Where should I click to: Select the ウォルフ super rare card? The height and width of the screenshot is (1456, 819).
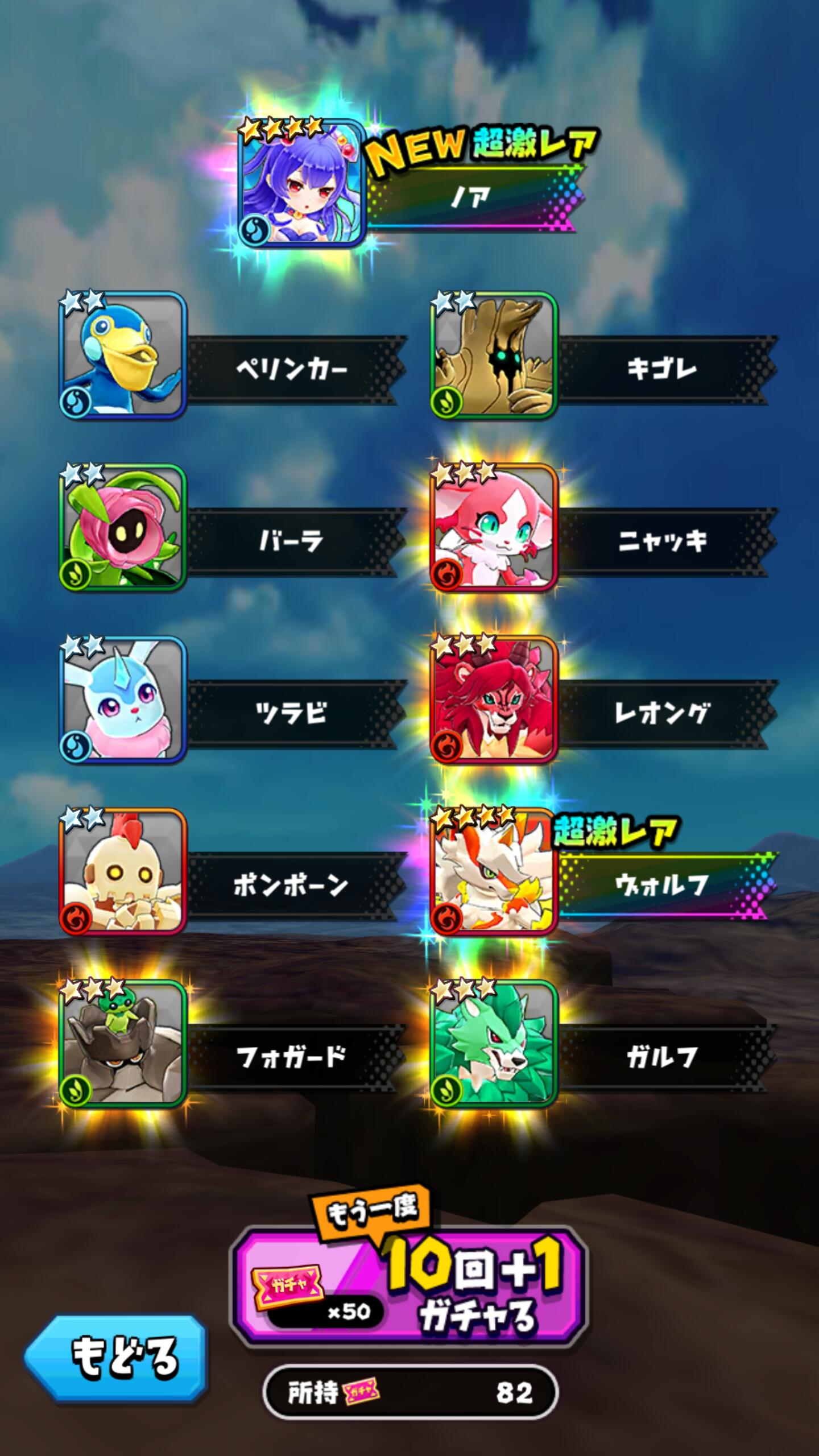coord(494,871)
